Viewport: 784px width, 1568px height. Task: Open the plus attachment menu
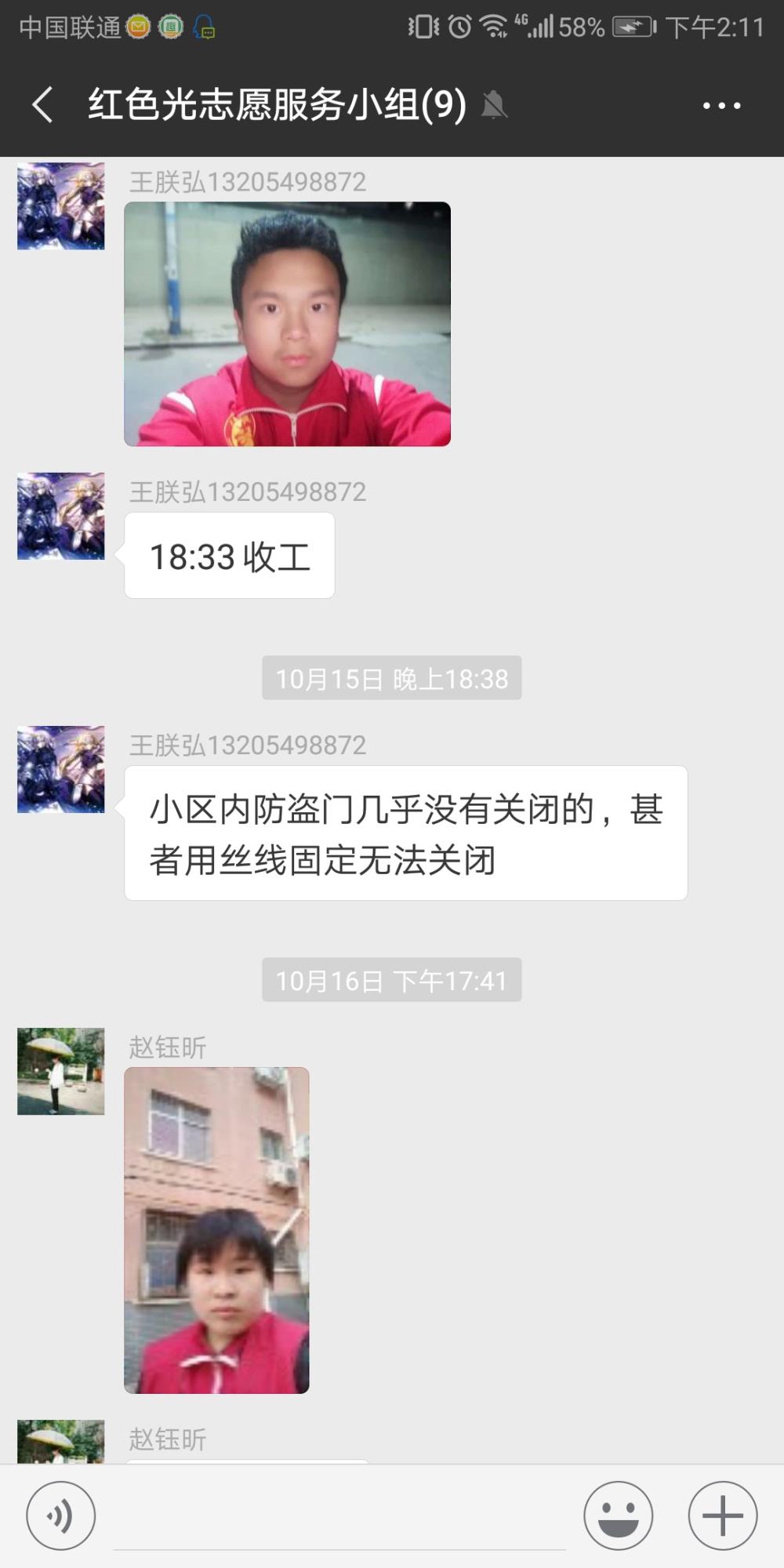(722, 1515)
